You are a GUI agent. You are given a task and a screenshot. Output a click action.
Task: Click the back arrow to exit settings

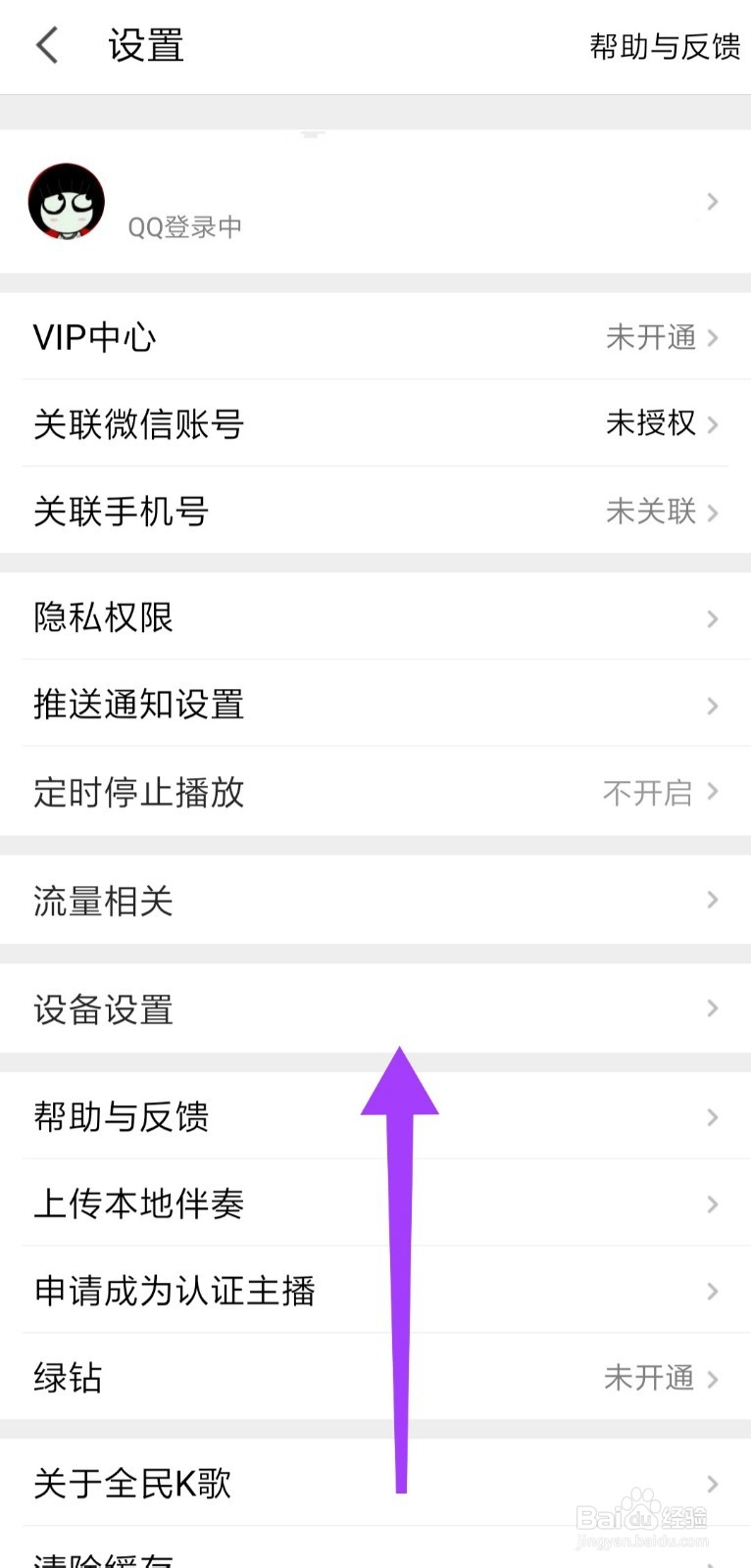pos(45,45)
